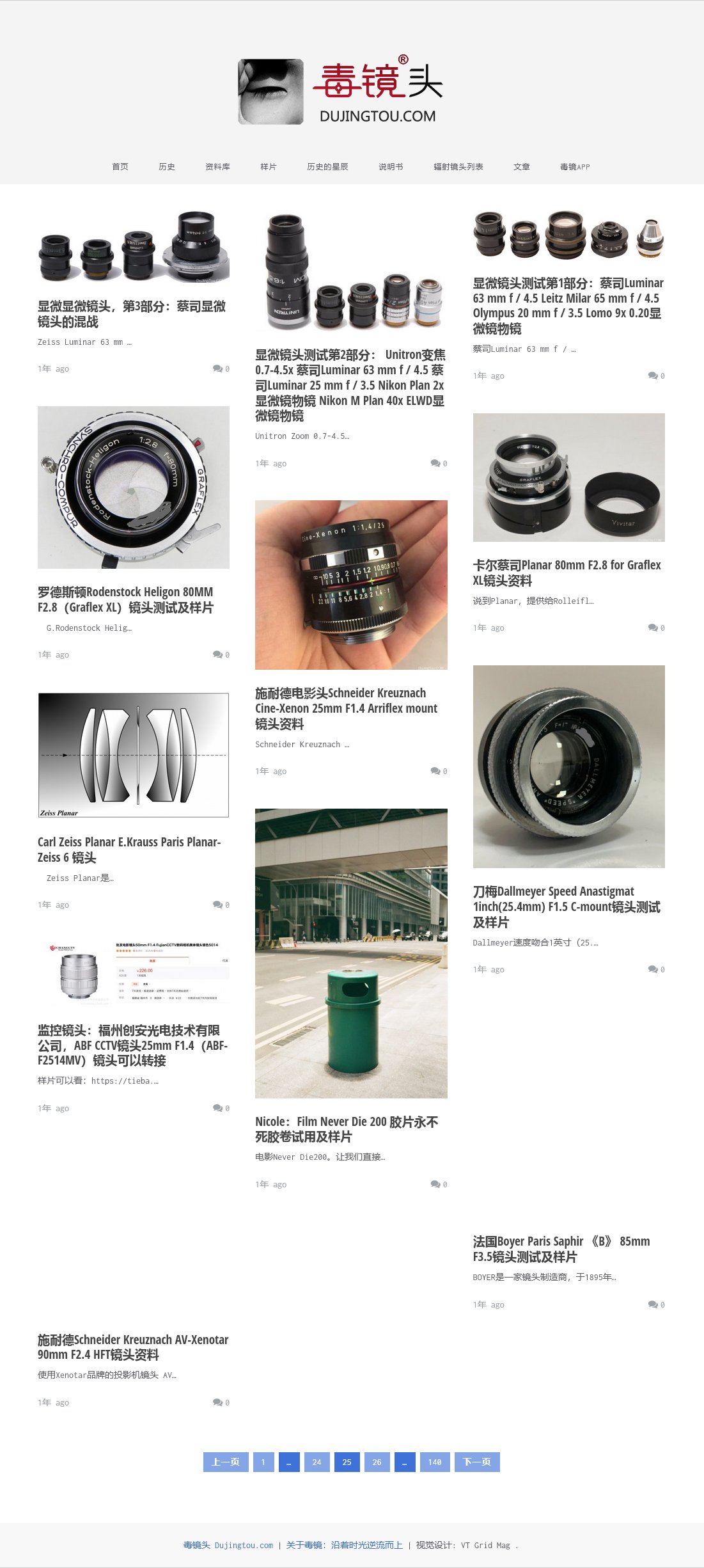
Task: Read the Nicole Film Never Die 200 article
Action: point(347,1129)
